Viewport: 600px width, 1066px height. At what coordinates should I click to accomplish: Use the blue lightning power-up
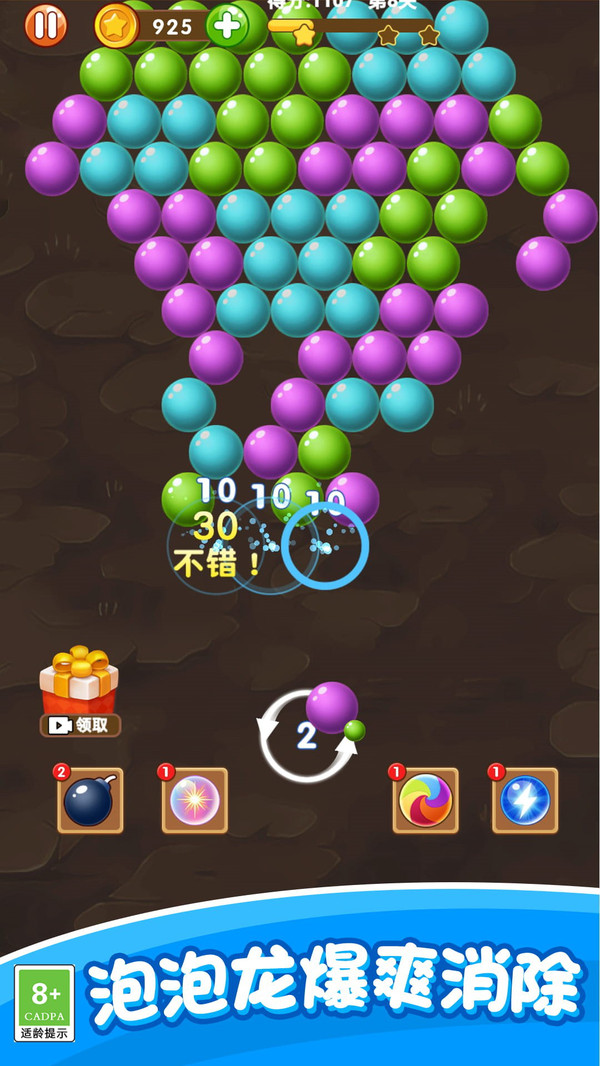coord(525,801)
